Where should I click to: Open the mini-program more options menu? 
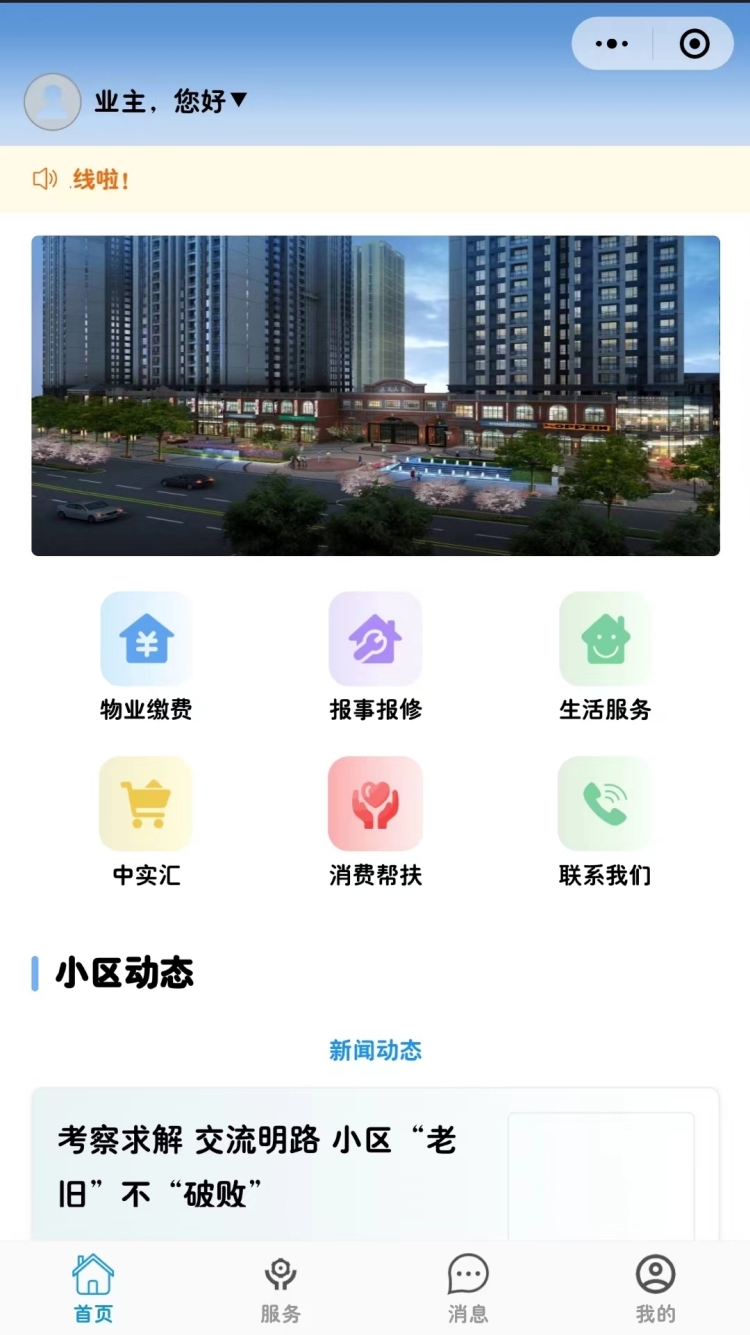pos(610,44)
